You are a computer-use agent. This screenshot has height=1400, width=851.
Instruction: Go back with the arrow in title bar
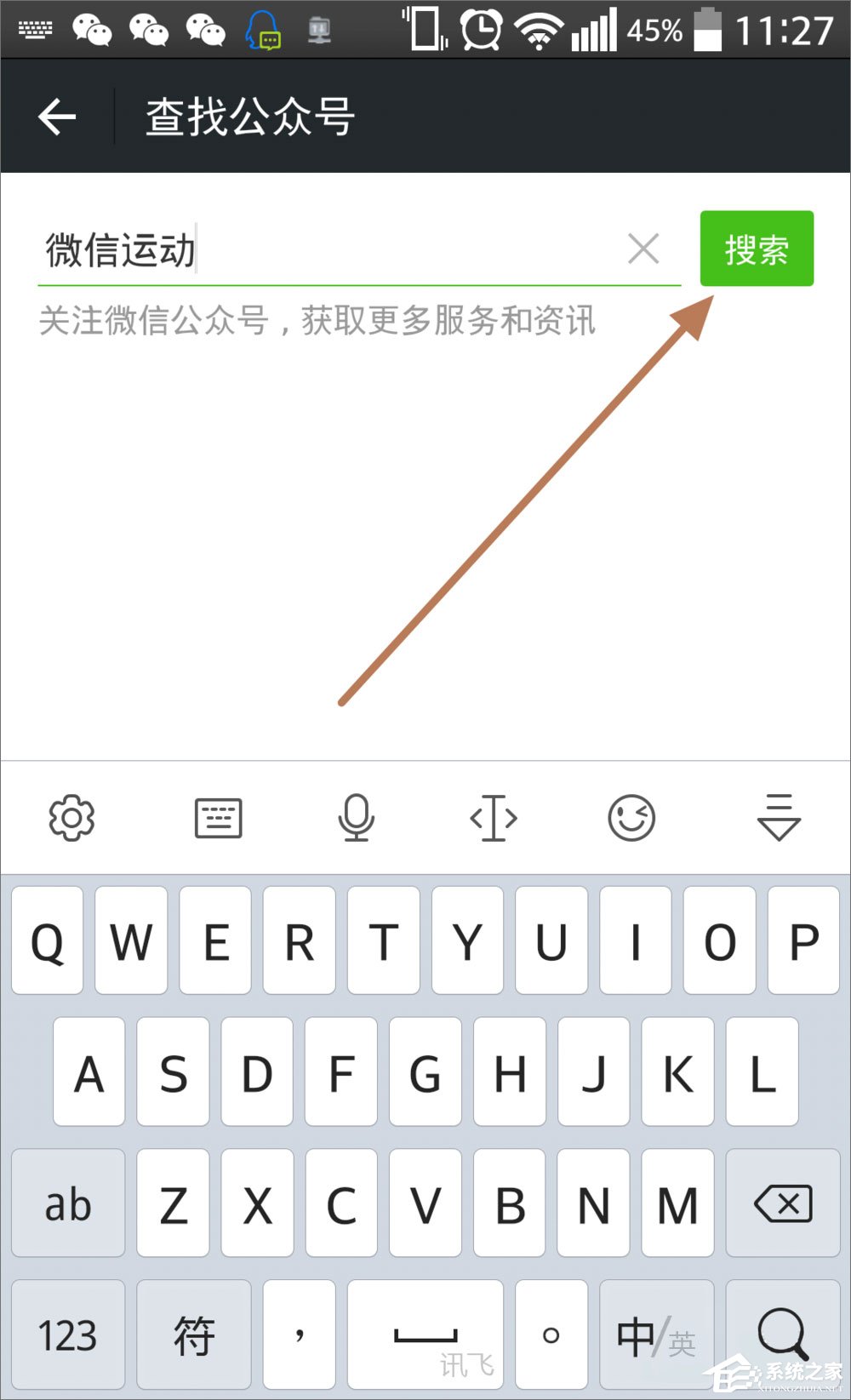tap(57, 116)
